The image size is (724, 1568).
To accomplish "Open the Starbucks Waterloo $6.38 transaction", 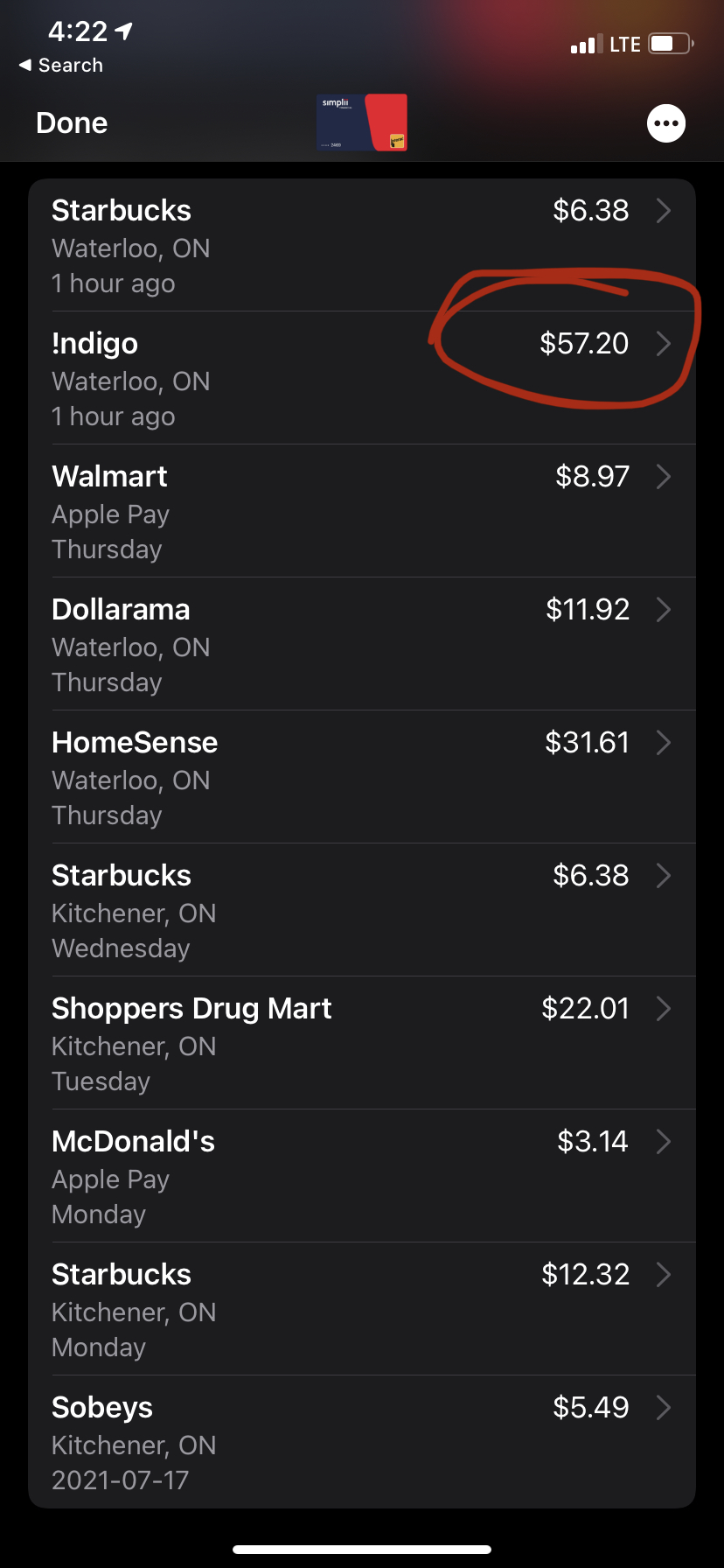I will pos(362,245).
